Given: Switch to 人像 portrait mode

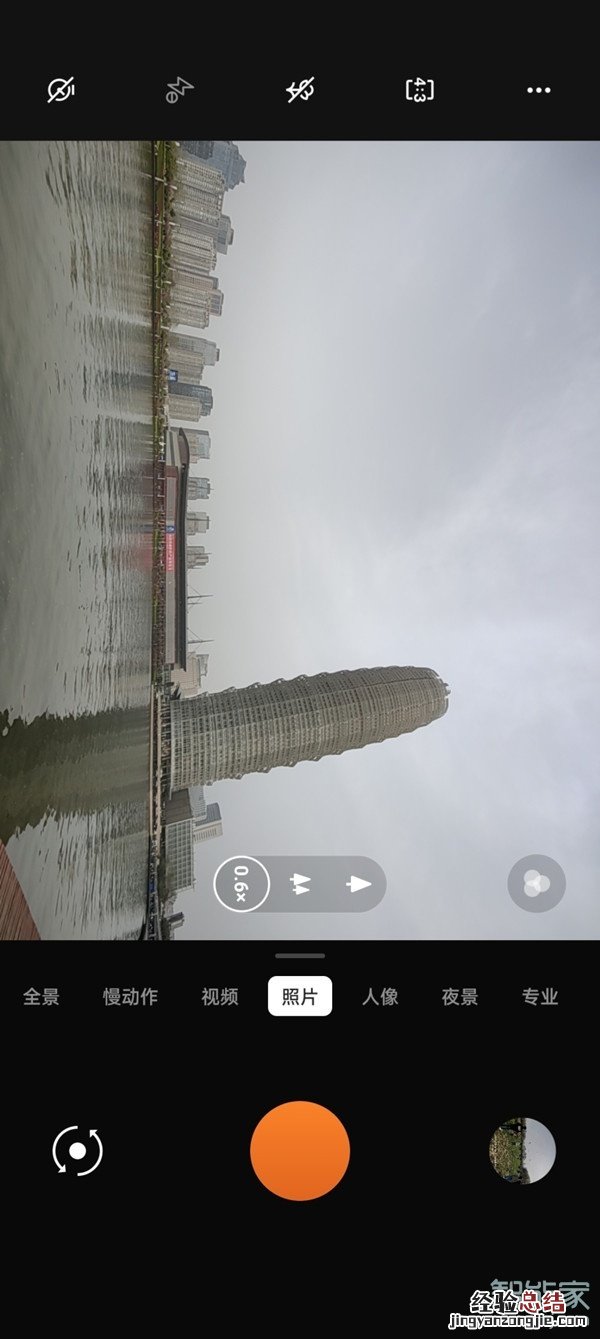Looking at the screenshot, I should pos(380,996).
